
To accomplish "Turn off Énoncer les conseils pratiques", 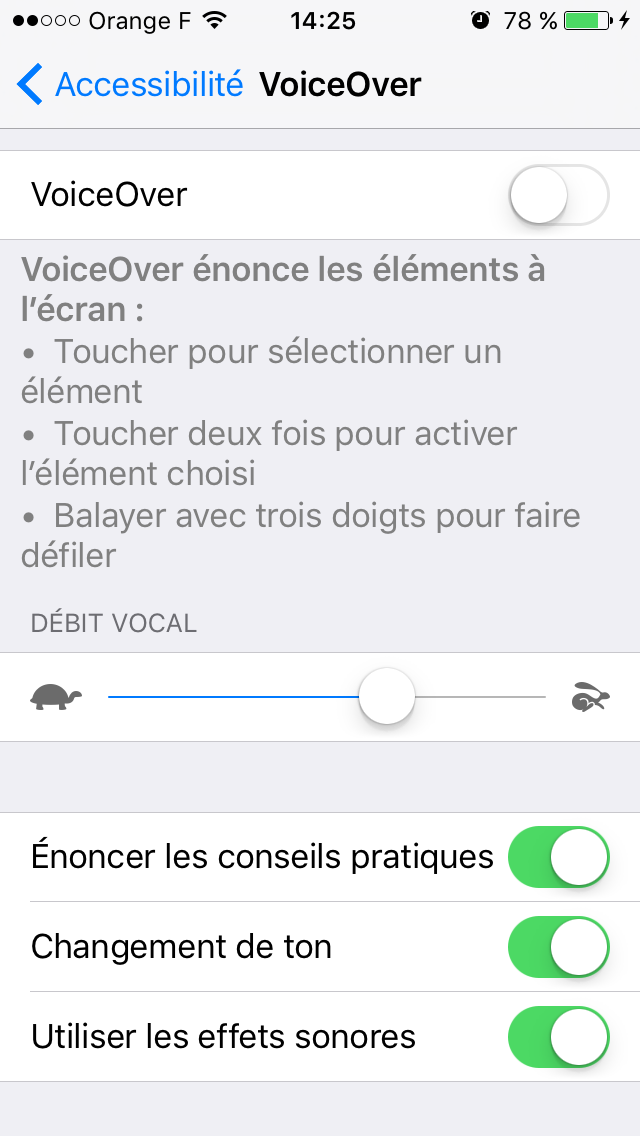I will click(x=559, y=857).
